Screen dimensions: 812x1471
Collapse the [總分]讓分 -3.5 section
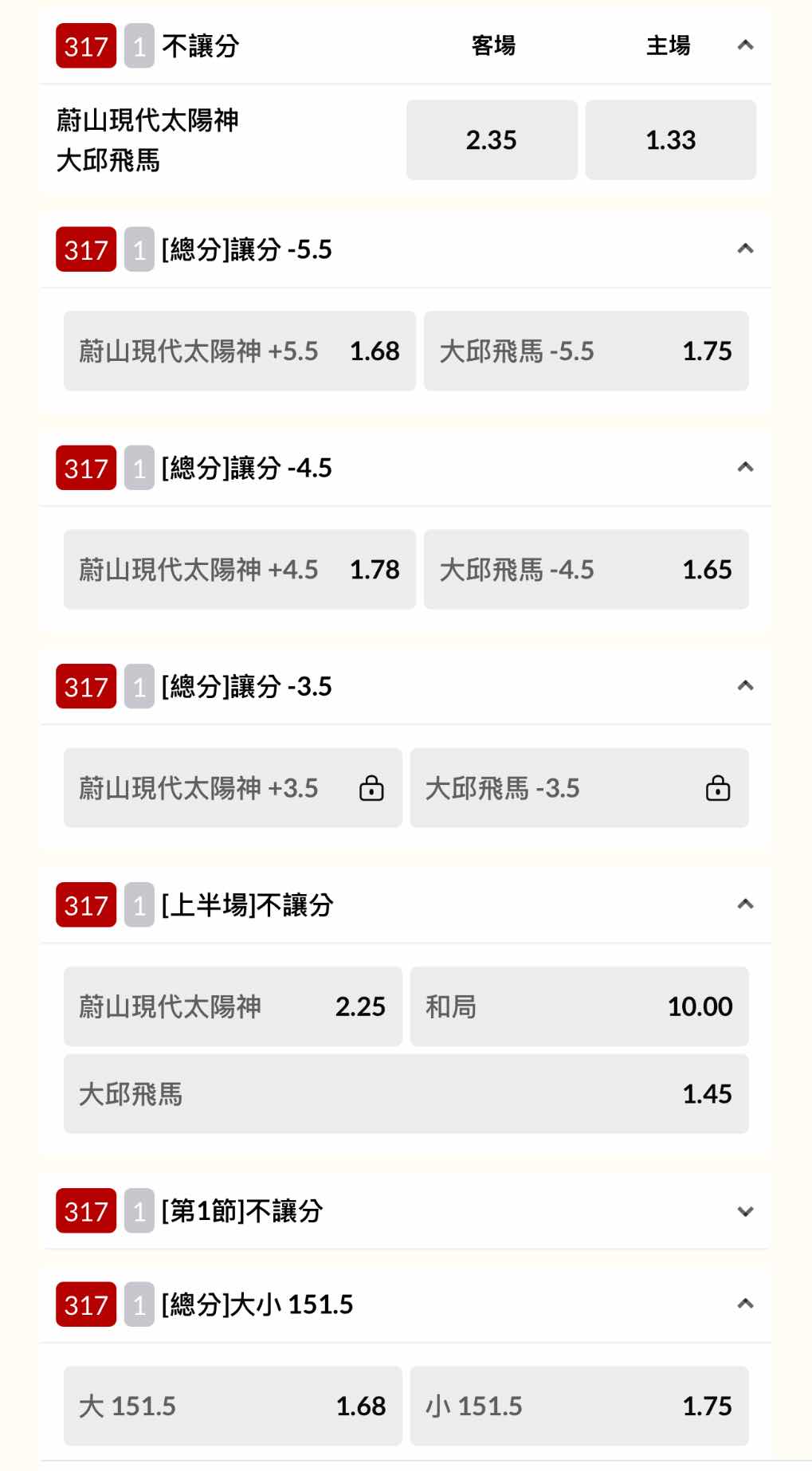pos(745,685)
